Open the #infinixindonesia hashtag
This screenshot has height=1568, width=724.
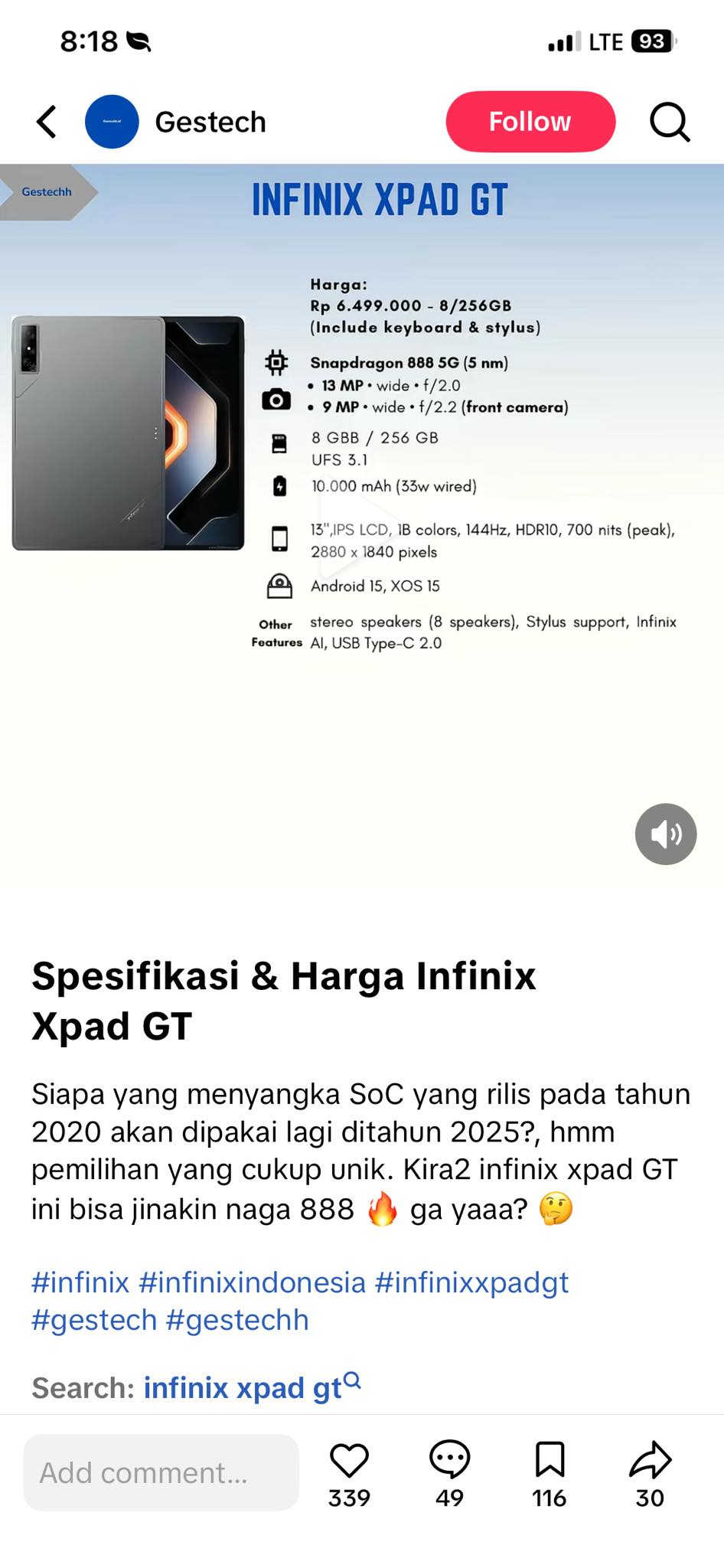coord(253,1282)
